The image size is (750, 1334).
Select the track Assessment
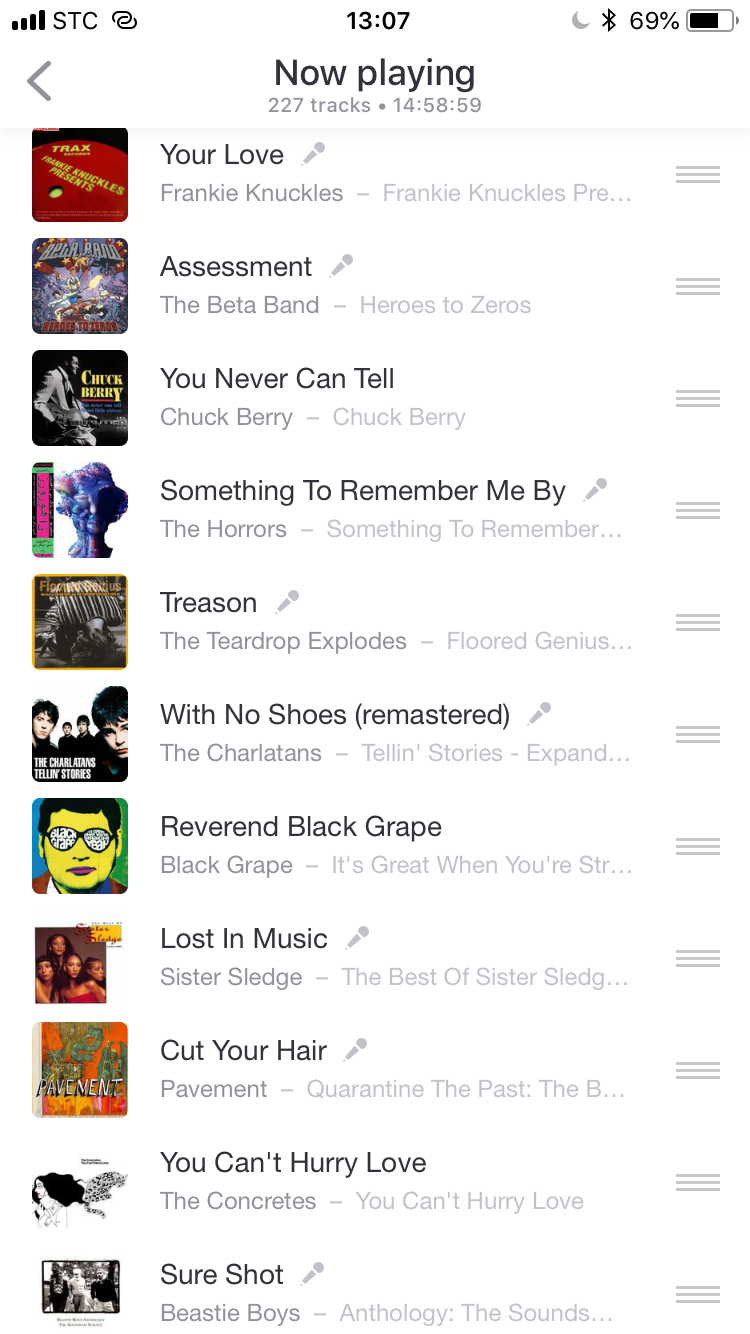[375, 286]
